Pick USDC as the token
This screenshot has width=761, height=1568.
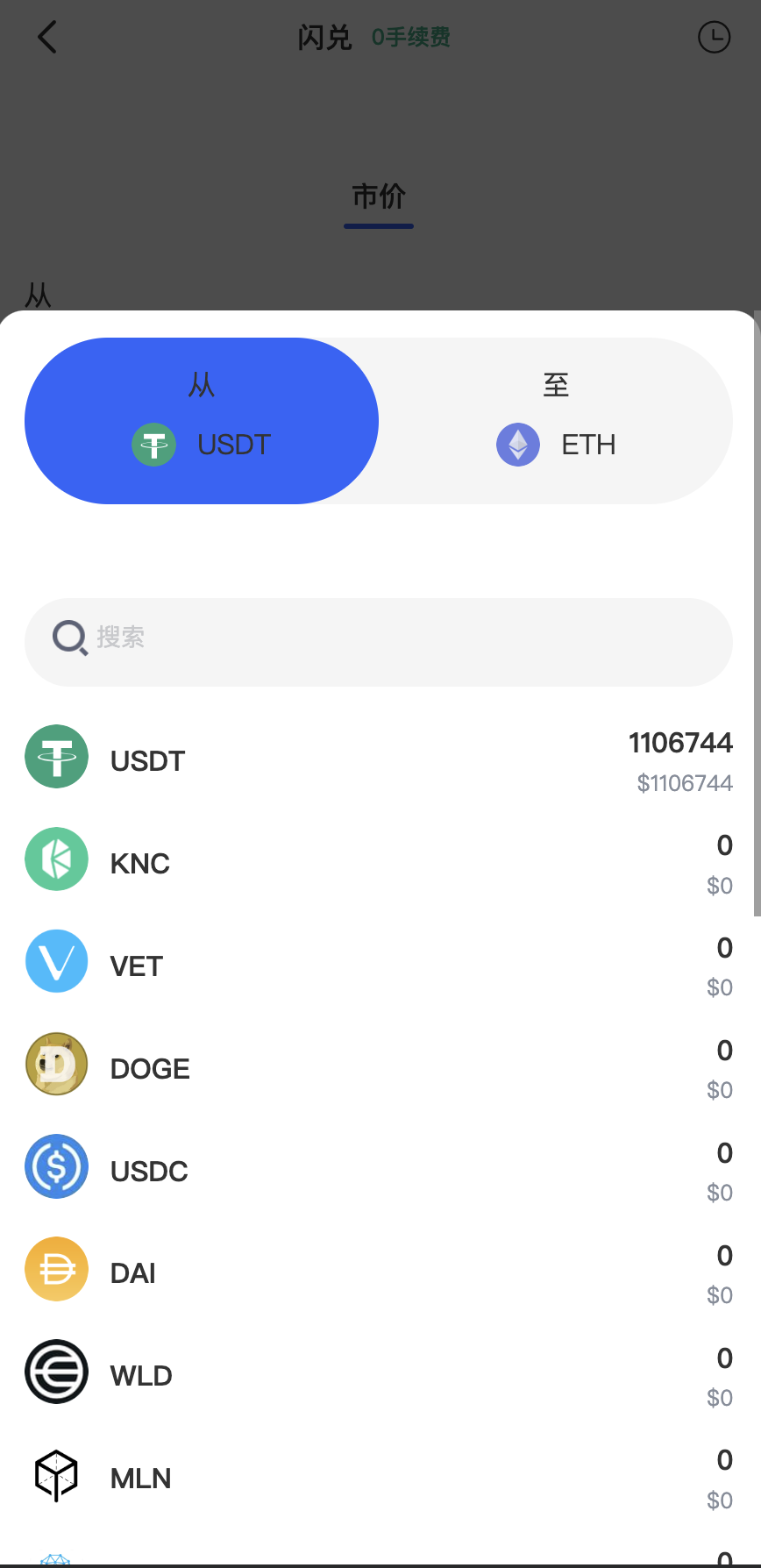(x=379, y=1170)
